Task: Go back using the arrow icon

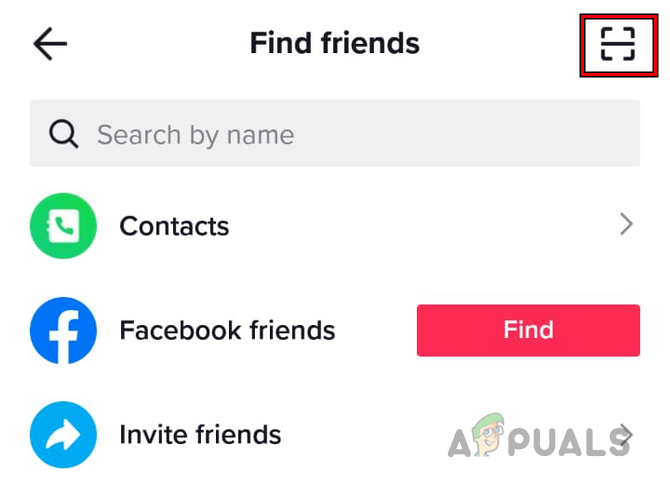Action: (49, 44)
